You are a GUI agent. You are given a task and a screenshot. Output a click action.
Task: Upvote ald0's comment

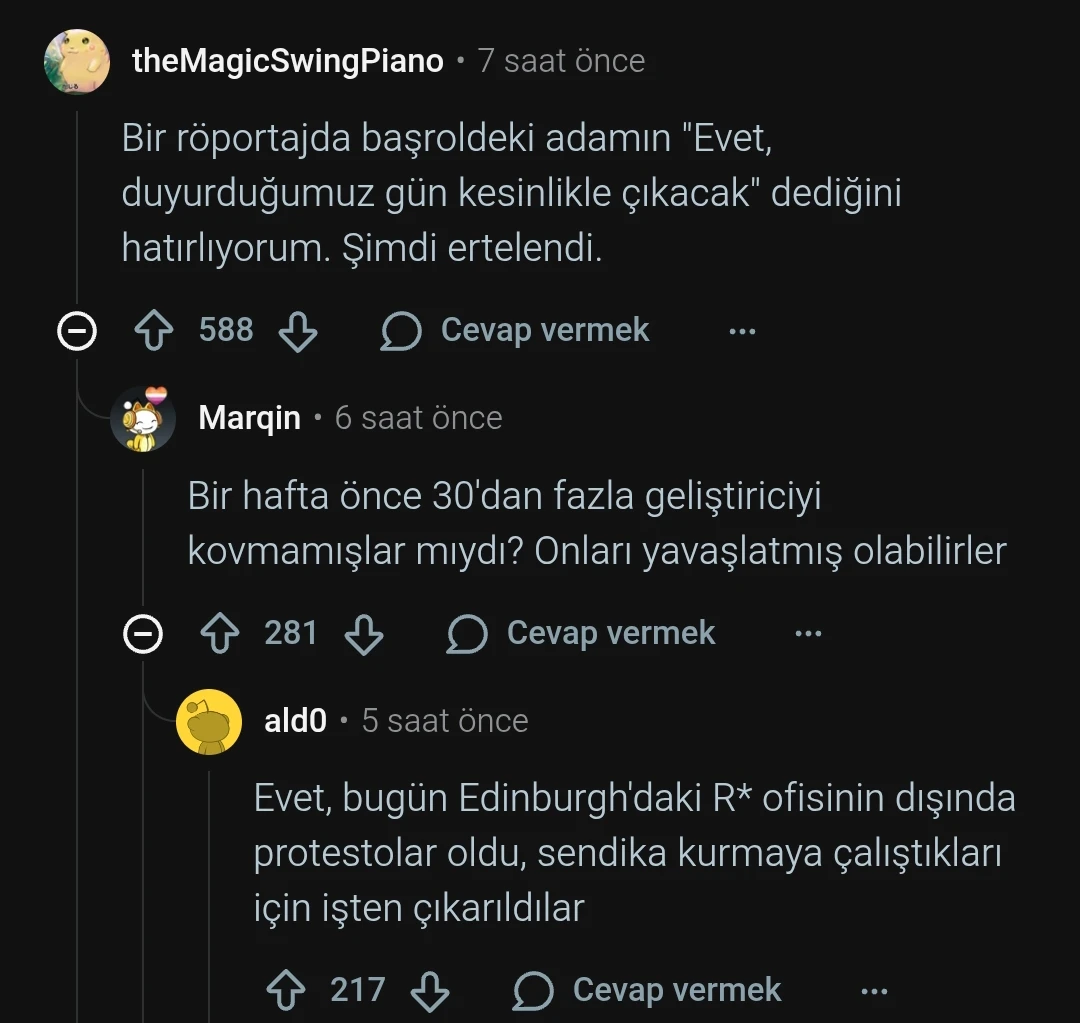286,991
